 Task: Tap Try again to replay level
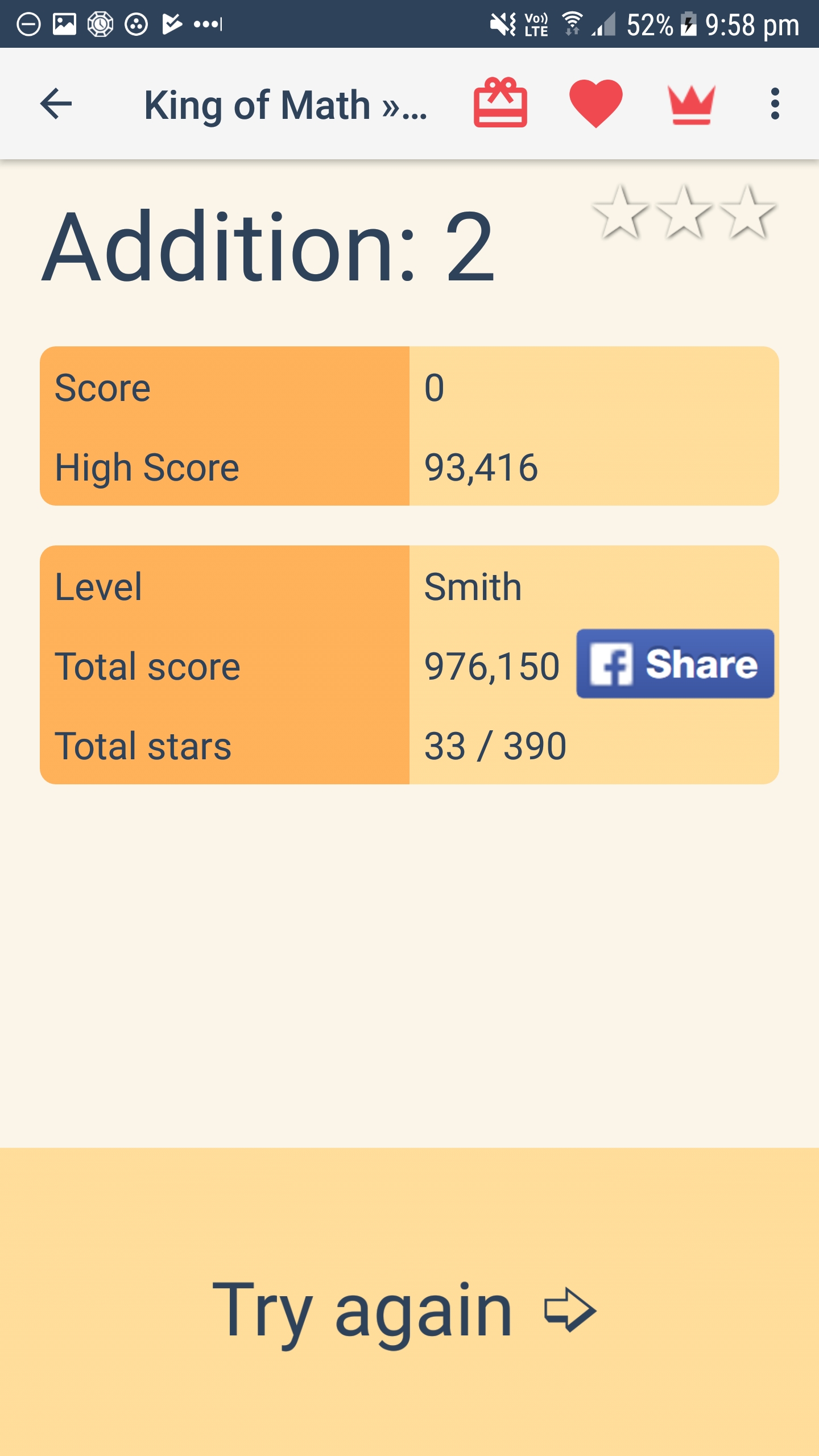click(x=405, y=1308)
